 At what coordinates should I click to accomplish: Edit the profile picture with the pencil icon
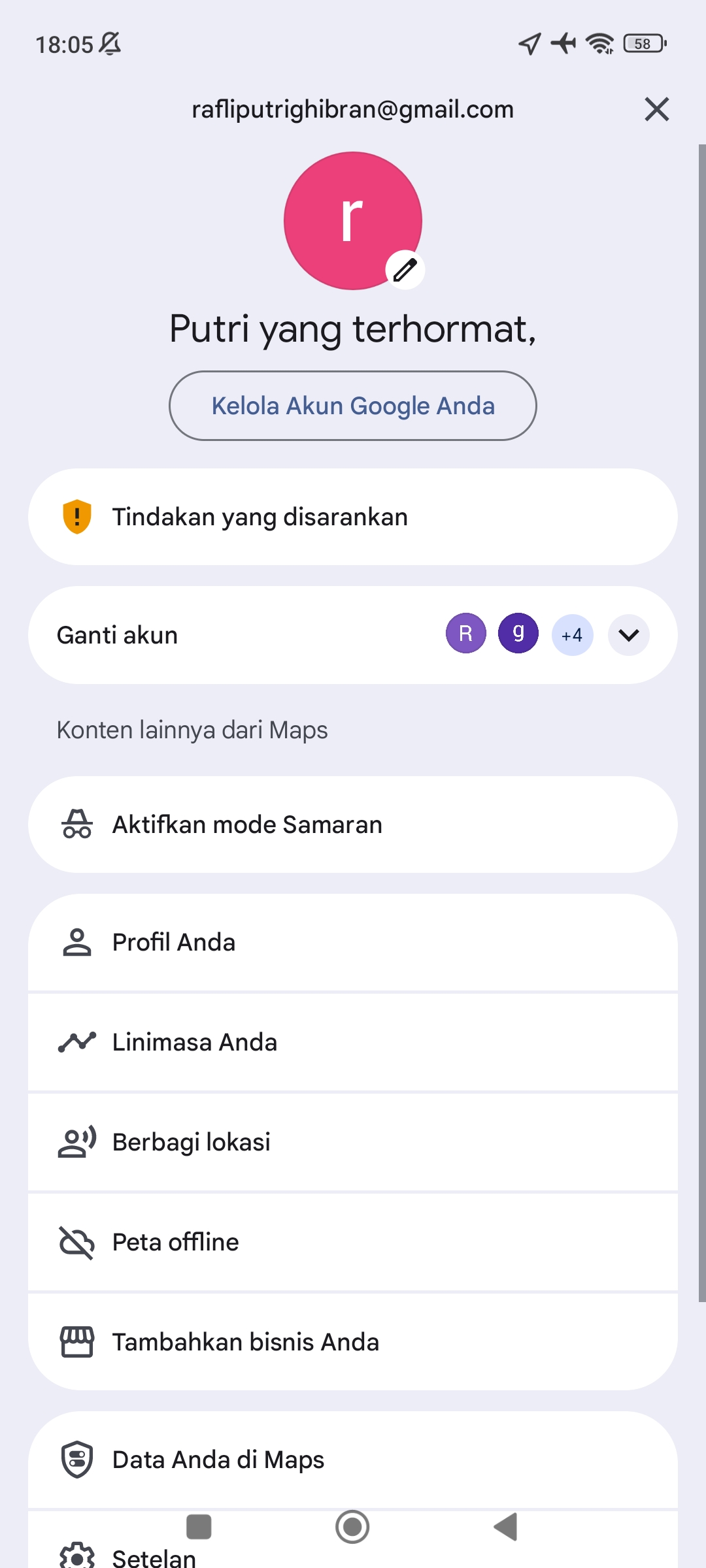coord(405,269)
